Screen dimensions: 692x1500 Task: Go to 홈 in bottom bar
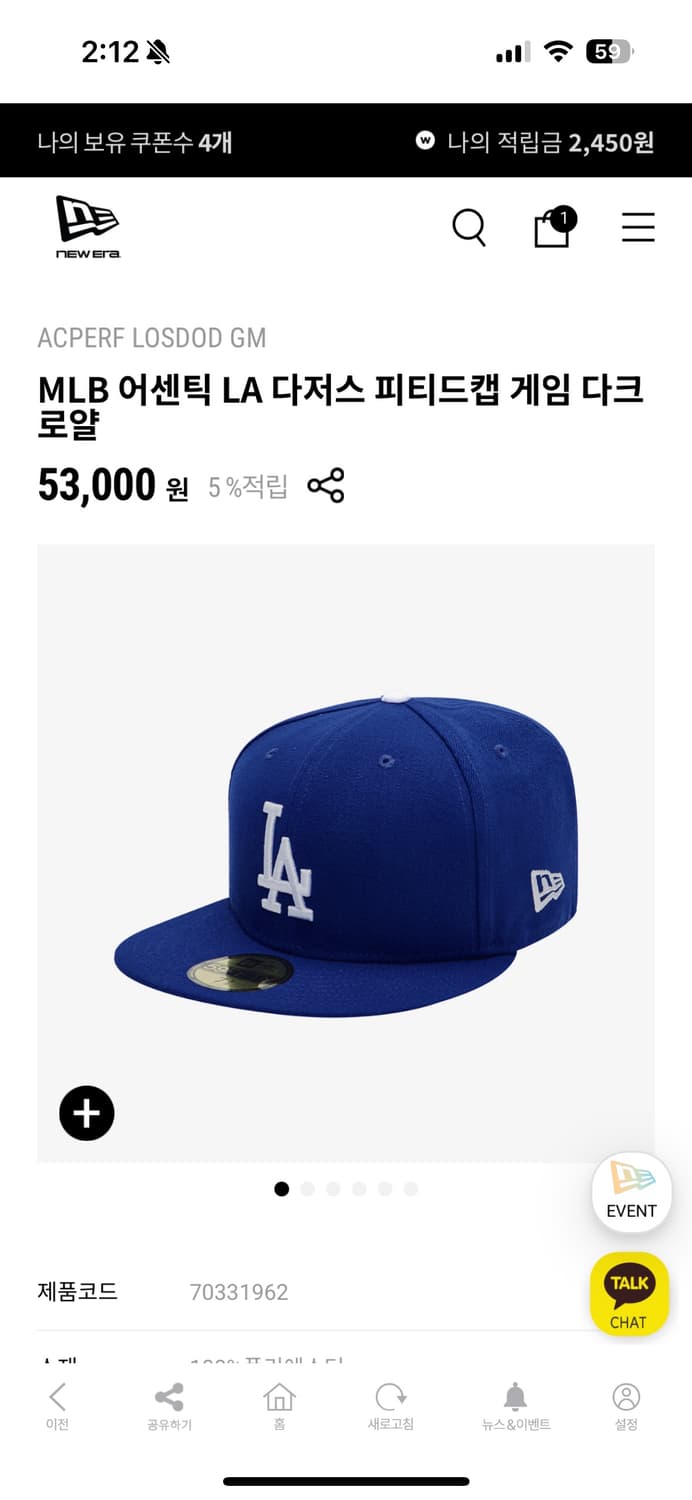tap(279, 1406)
